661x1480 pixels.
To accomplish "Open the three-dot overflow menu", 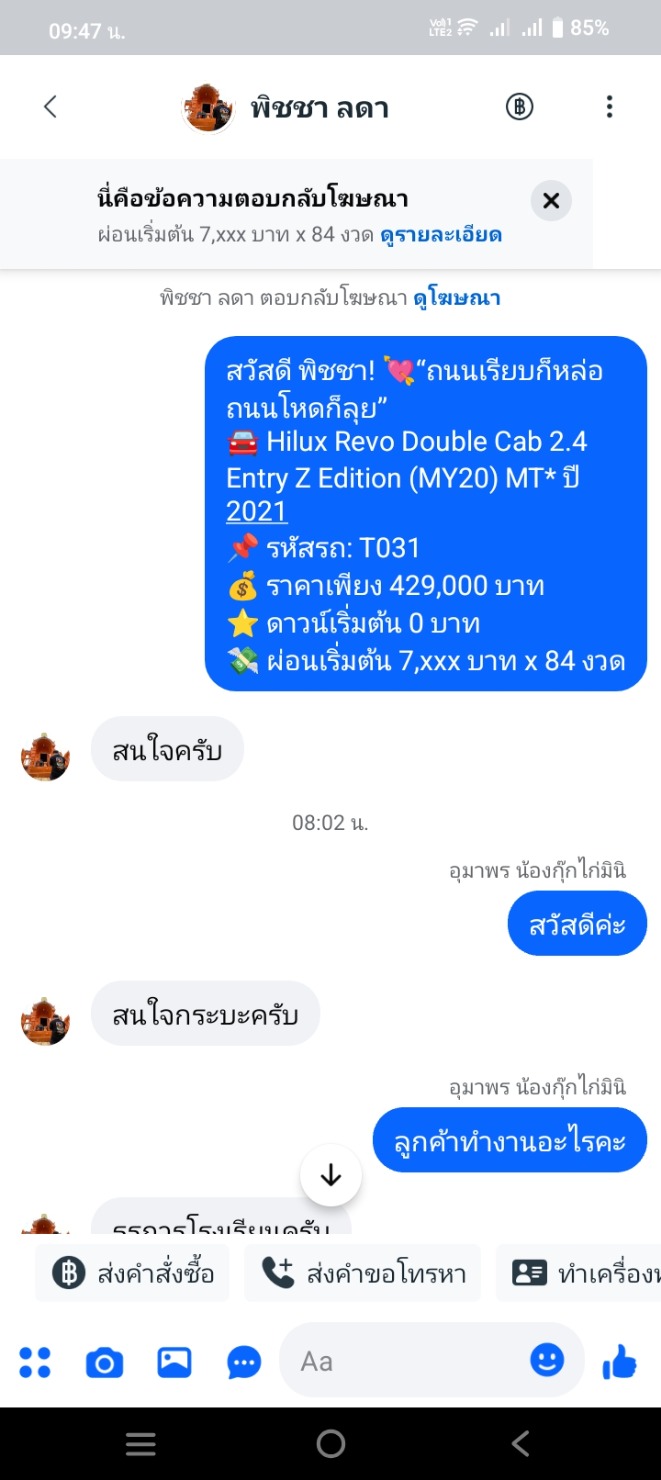I will coord(609,107).
